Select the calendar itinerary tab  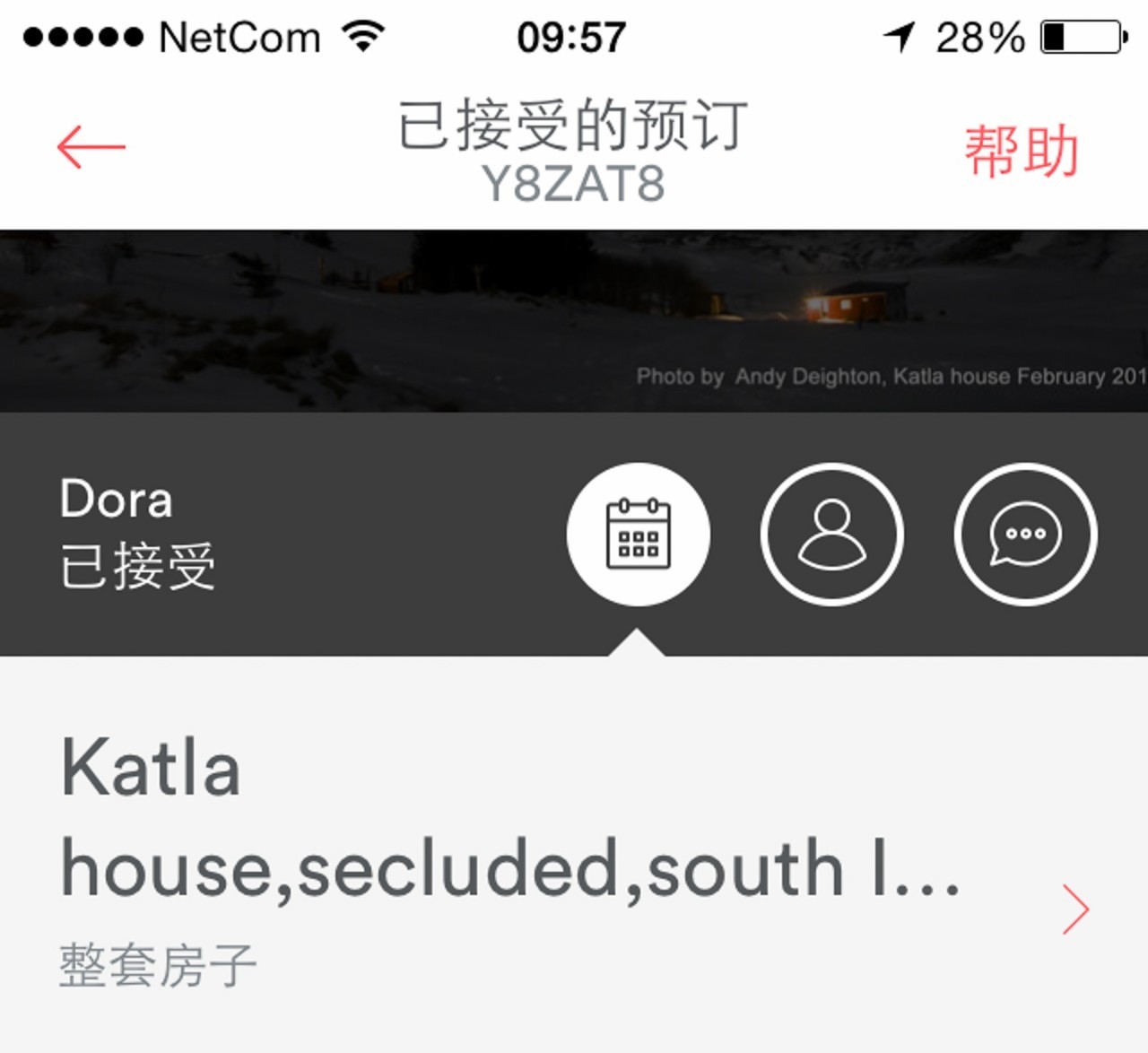638,535
